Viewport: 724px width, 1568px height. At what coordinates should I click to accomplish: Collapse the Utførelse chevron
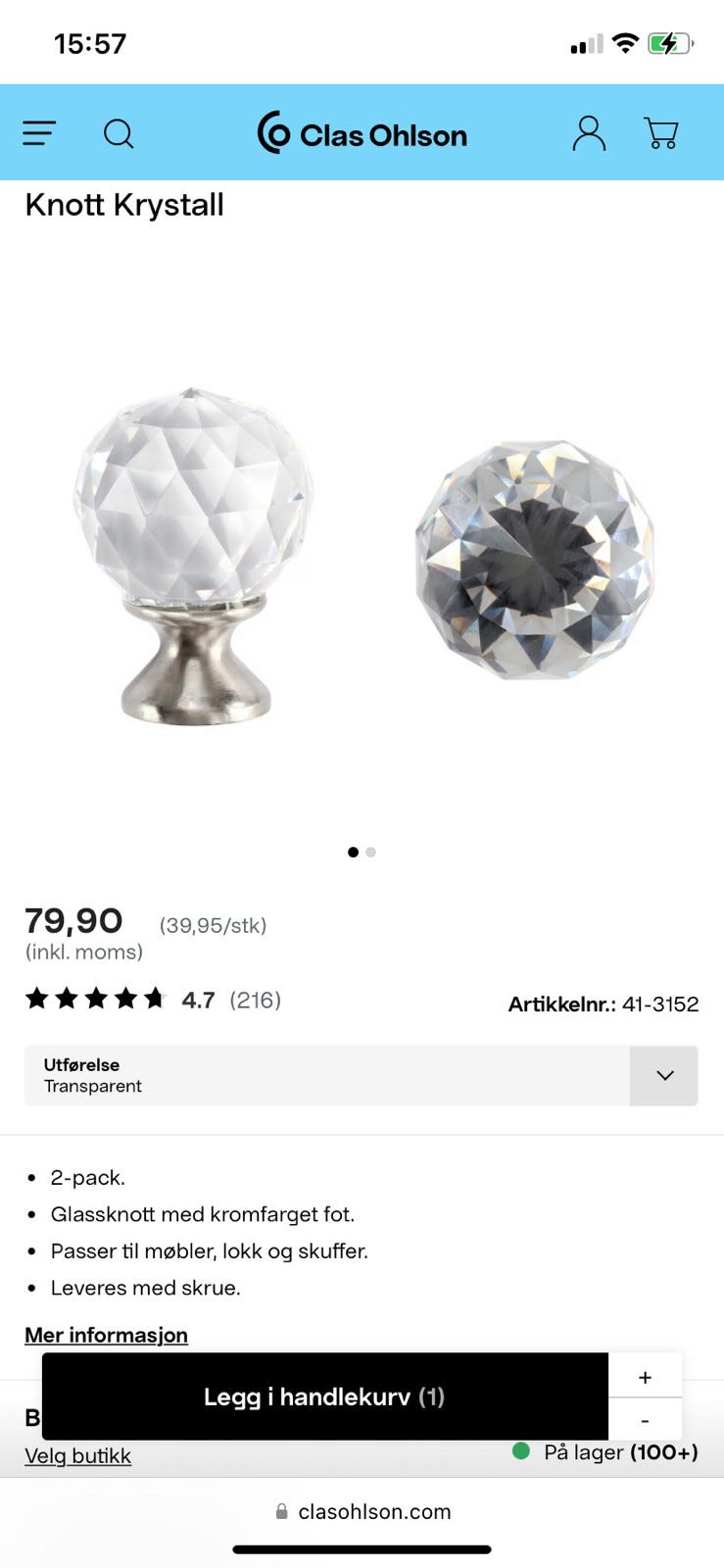coord(663,1075)
